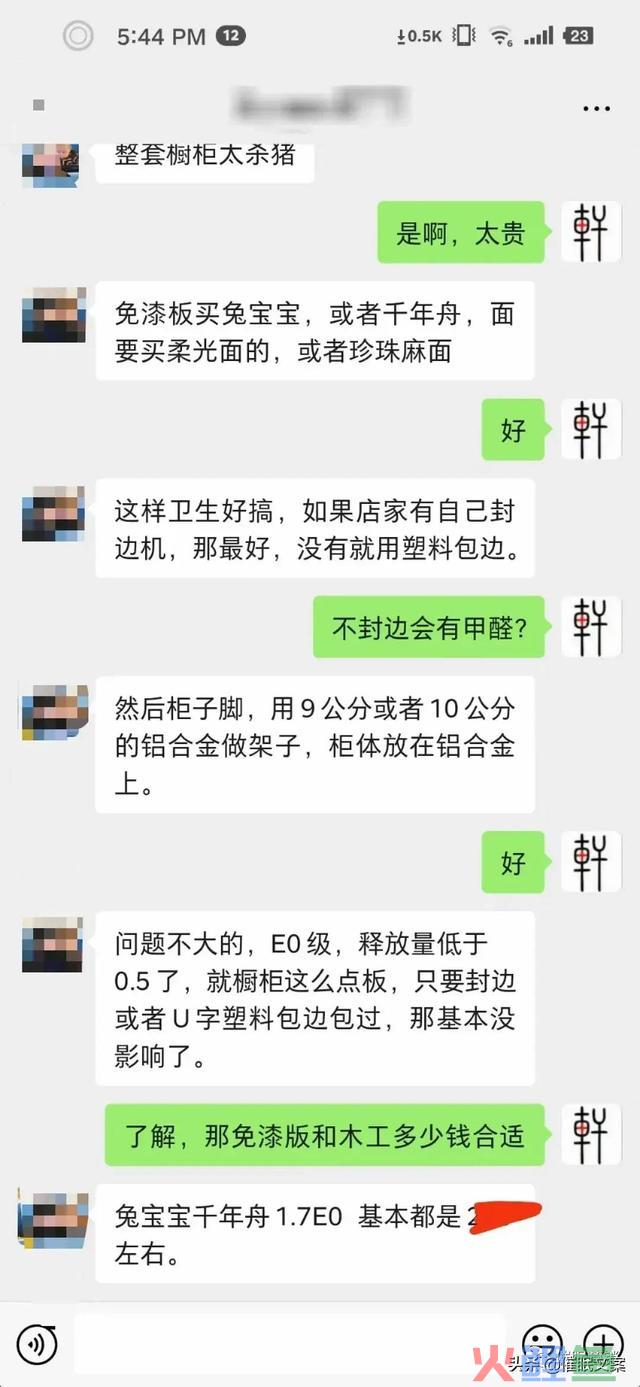Switch to voice message input

coord(37,1345)
